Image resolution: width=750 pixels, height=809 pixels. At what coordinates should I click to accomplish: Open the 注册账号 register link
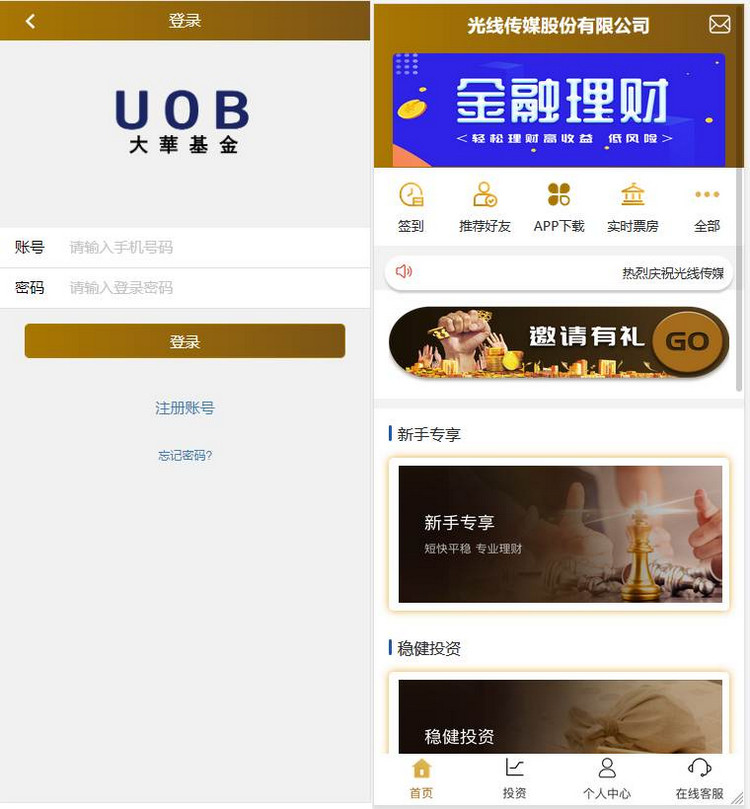tap(185, 408)
